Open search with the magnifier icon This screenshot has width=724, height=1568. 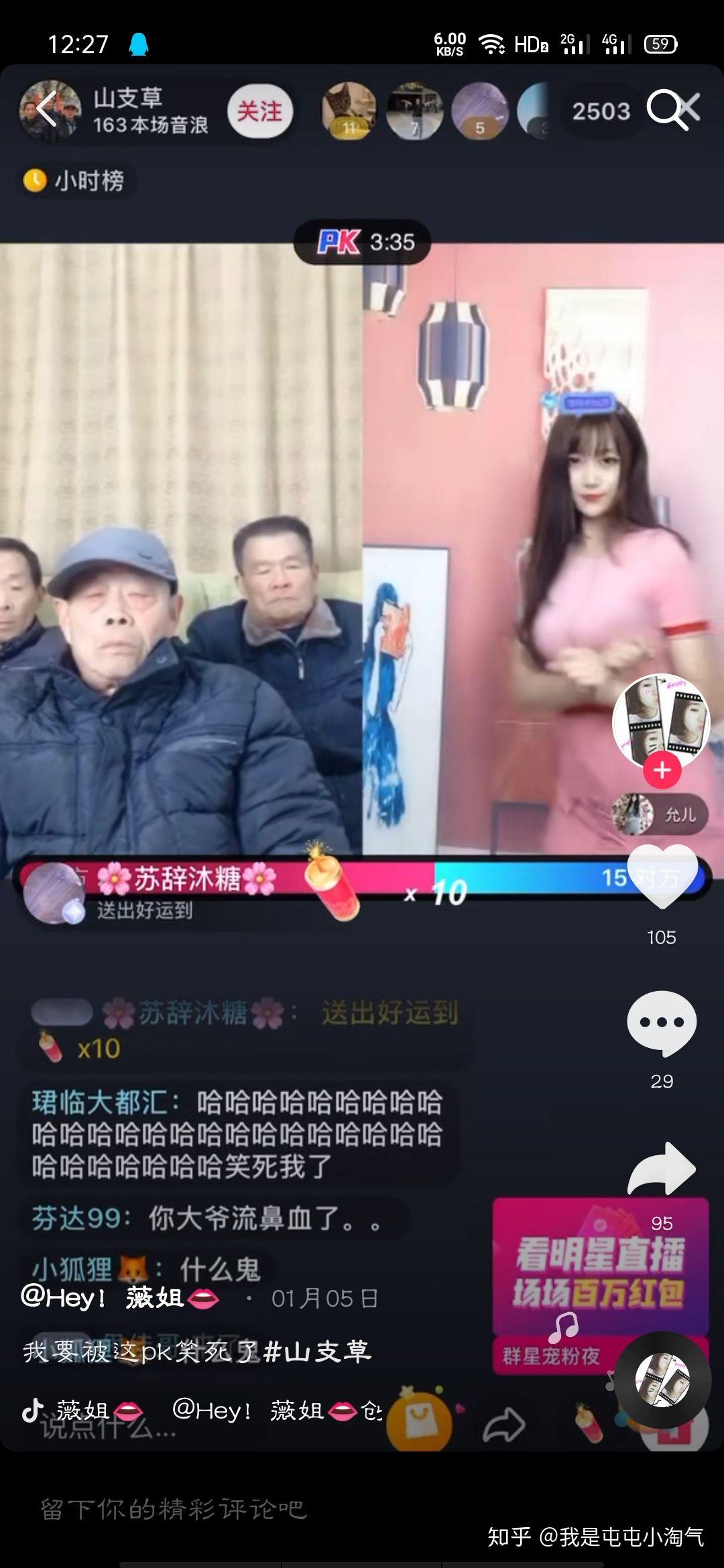click(666, 110)
